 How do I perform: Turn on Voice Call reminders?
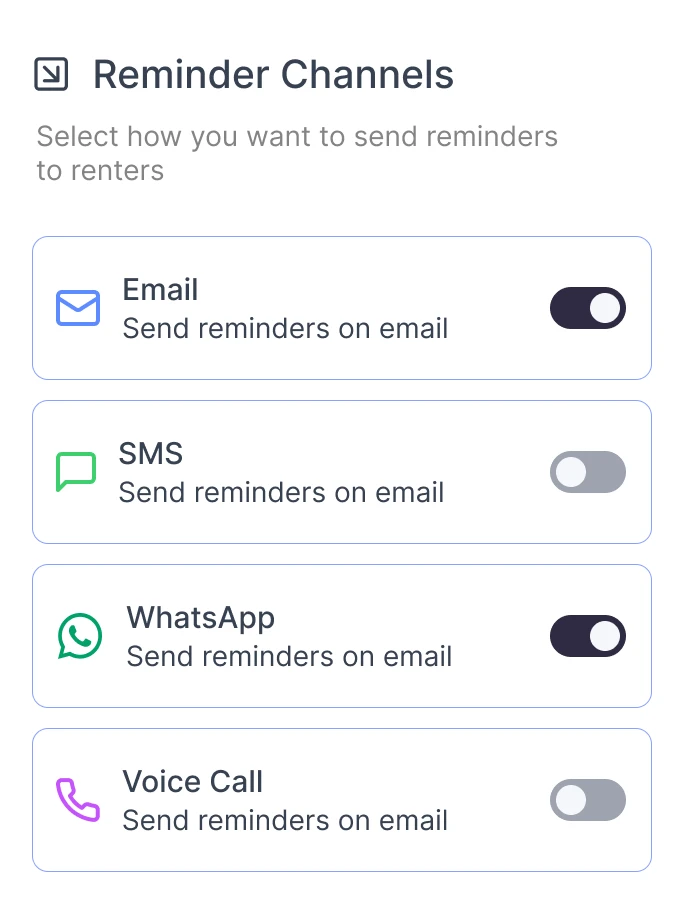[x=587, y=800]
